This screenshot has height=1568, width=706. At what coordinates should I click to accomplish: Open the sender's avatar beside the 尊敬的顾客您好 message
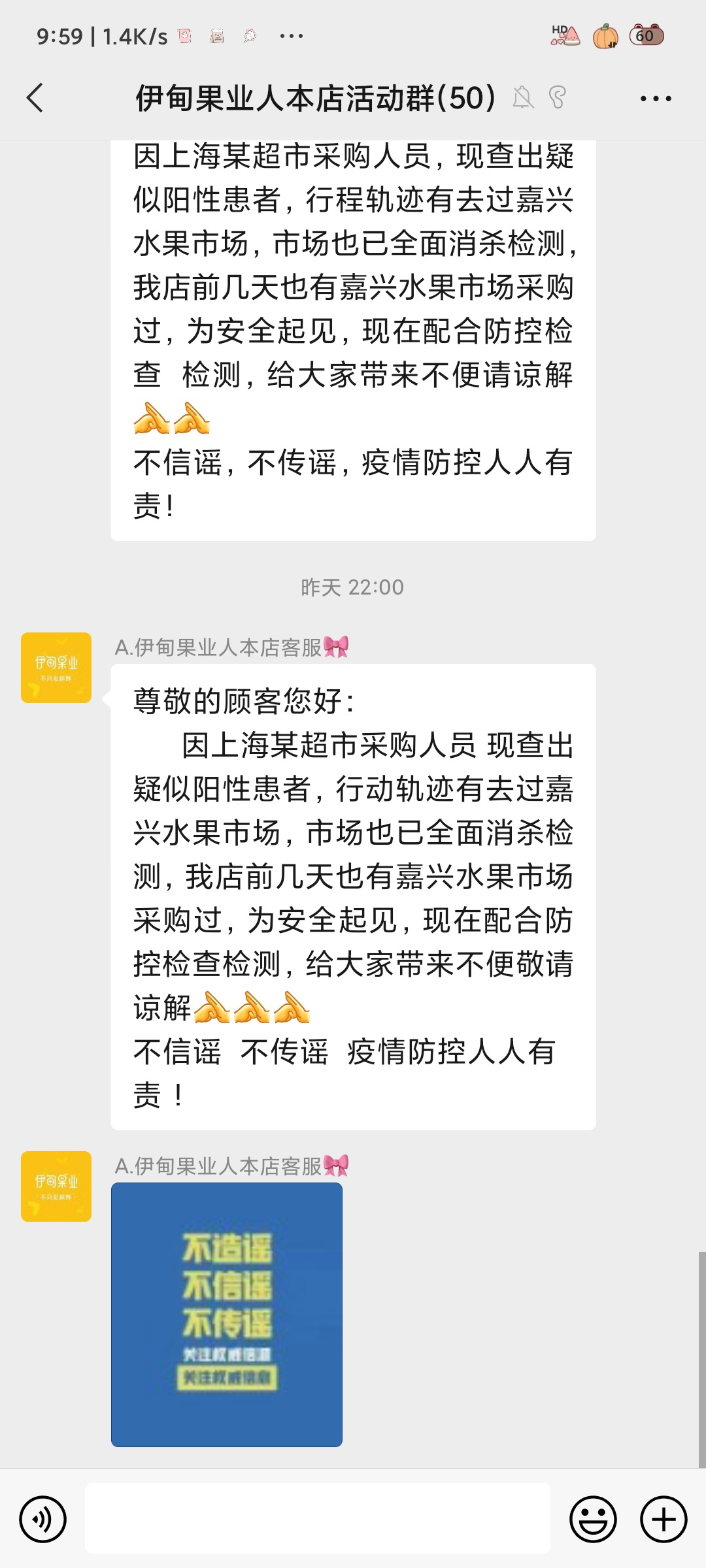[x=56, y=668]
